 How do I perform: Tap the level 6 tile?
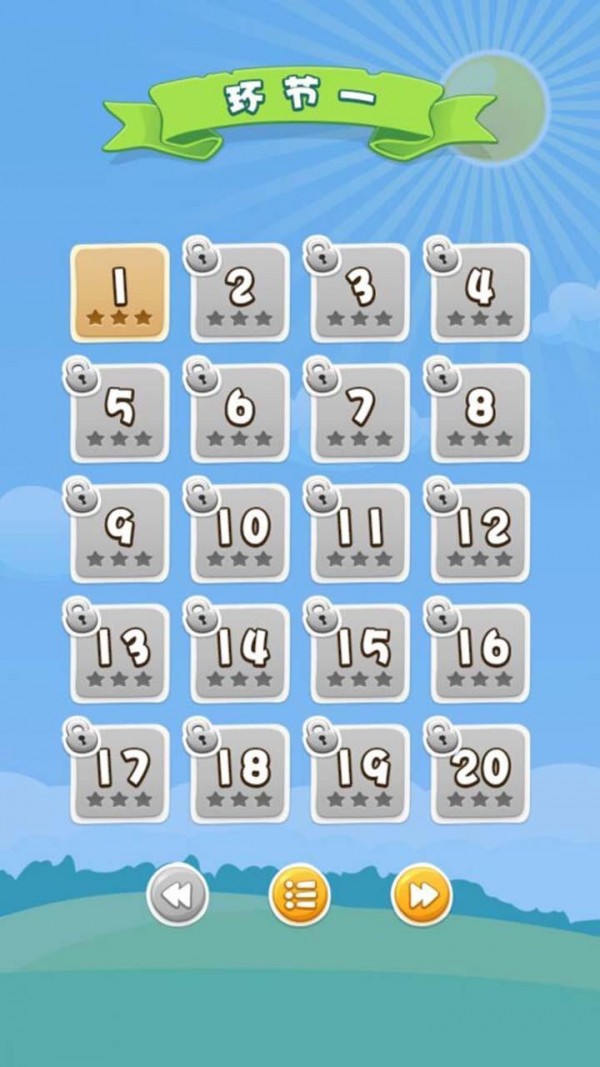[240, 412]
